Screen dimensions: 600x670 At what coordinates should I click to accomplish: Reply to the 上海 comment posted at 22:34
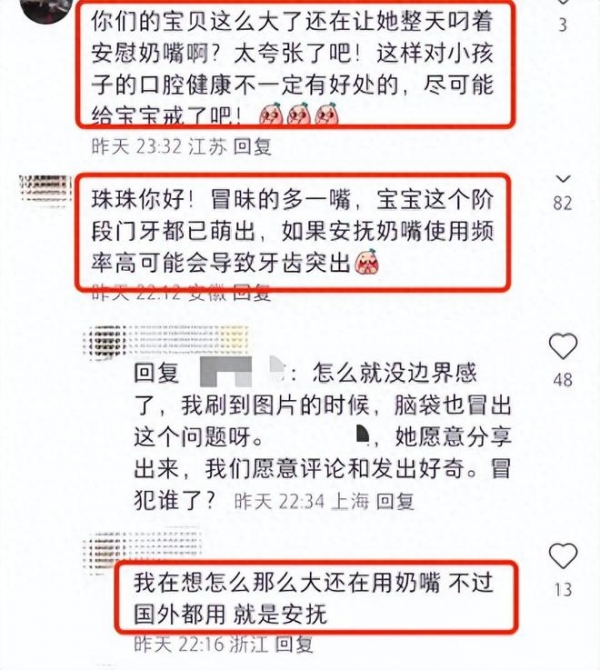pyautogui.click(x=394, y=500)
